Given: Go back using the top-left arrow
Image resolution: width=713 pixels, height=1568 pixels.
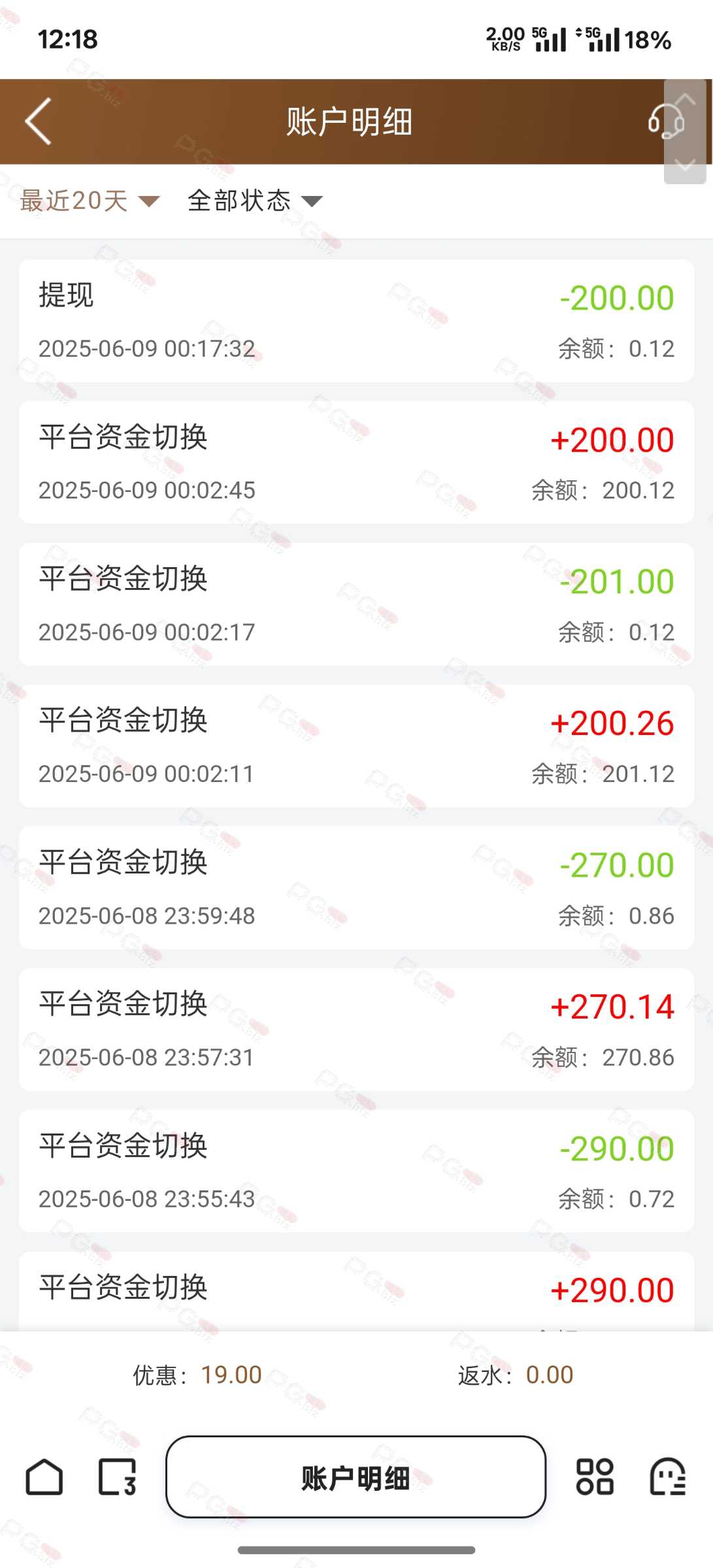Looking at the screenshot, I should [x=38, y=122].
